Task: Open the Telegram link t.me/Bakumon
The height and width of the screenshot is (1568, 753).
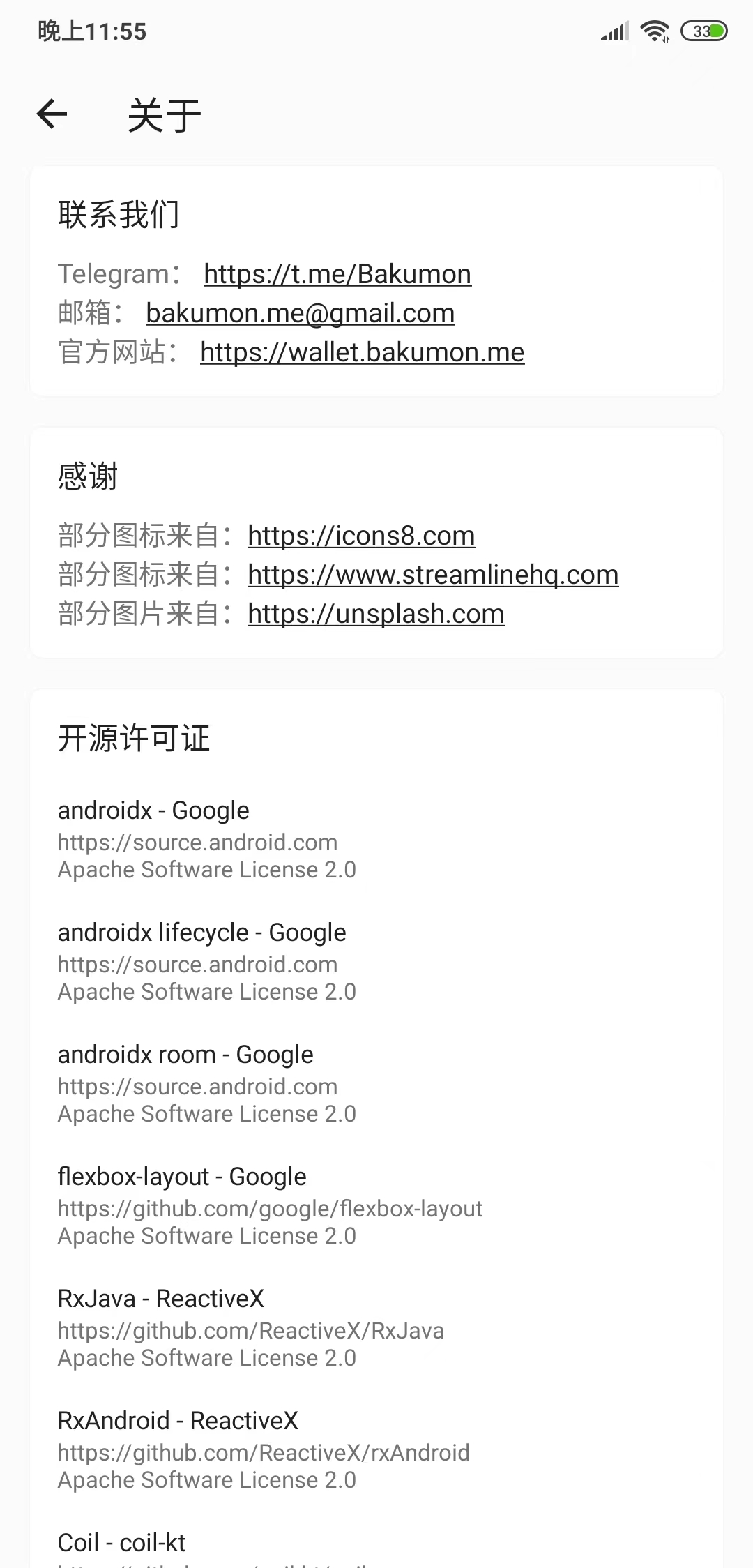Action: point(337,274)
